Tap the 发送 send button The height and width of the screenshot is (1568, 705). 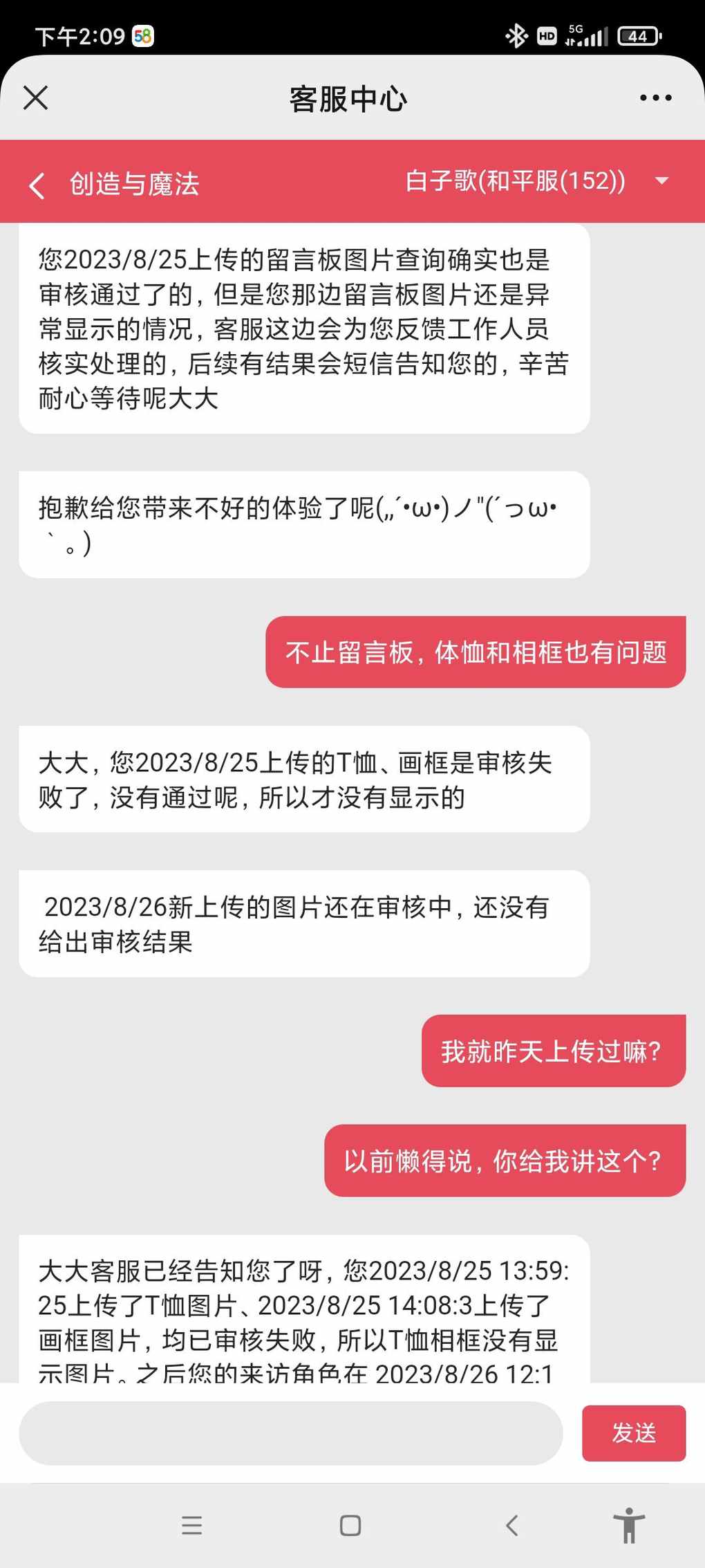point(634,1433)
